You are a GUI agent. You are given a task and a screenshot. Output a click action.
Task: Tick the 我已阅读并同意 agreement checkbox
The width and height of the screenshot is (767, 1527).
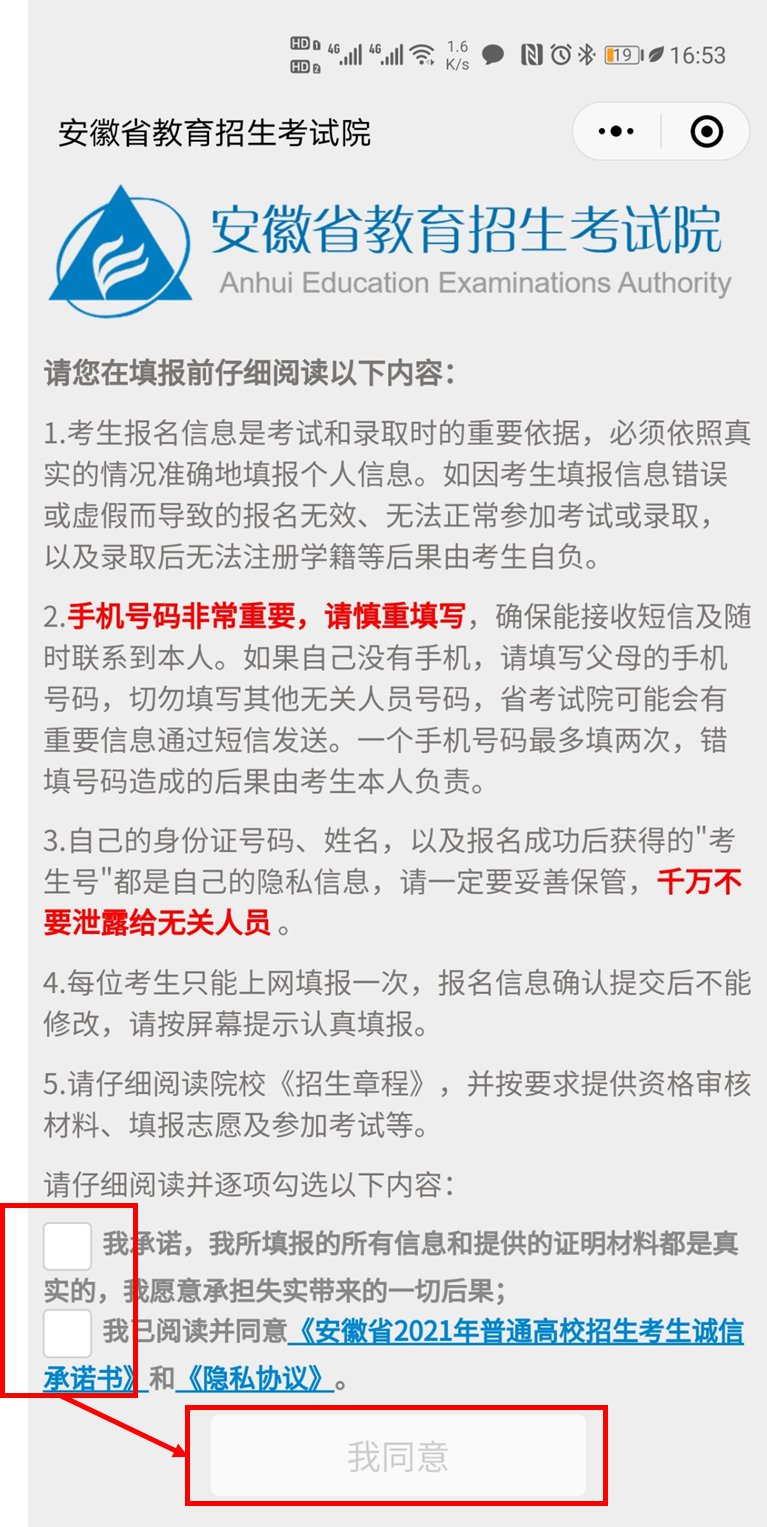(x=68, y=1333)
